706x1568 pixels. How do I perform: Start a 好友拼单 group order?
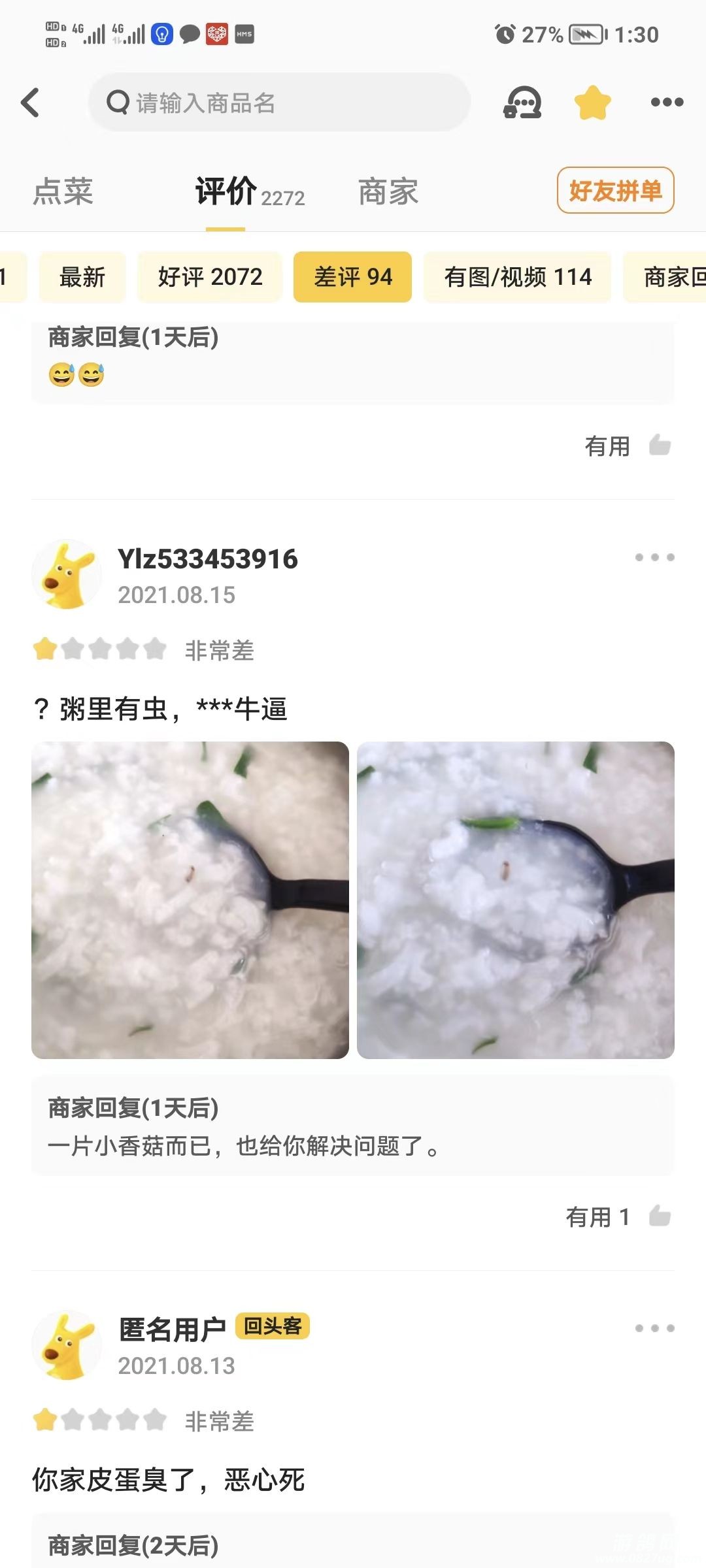[x=615, y=191]
